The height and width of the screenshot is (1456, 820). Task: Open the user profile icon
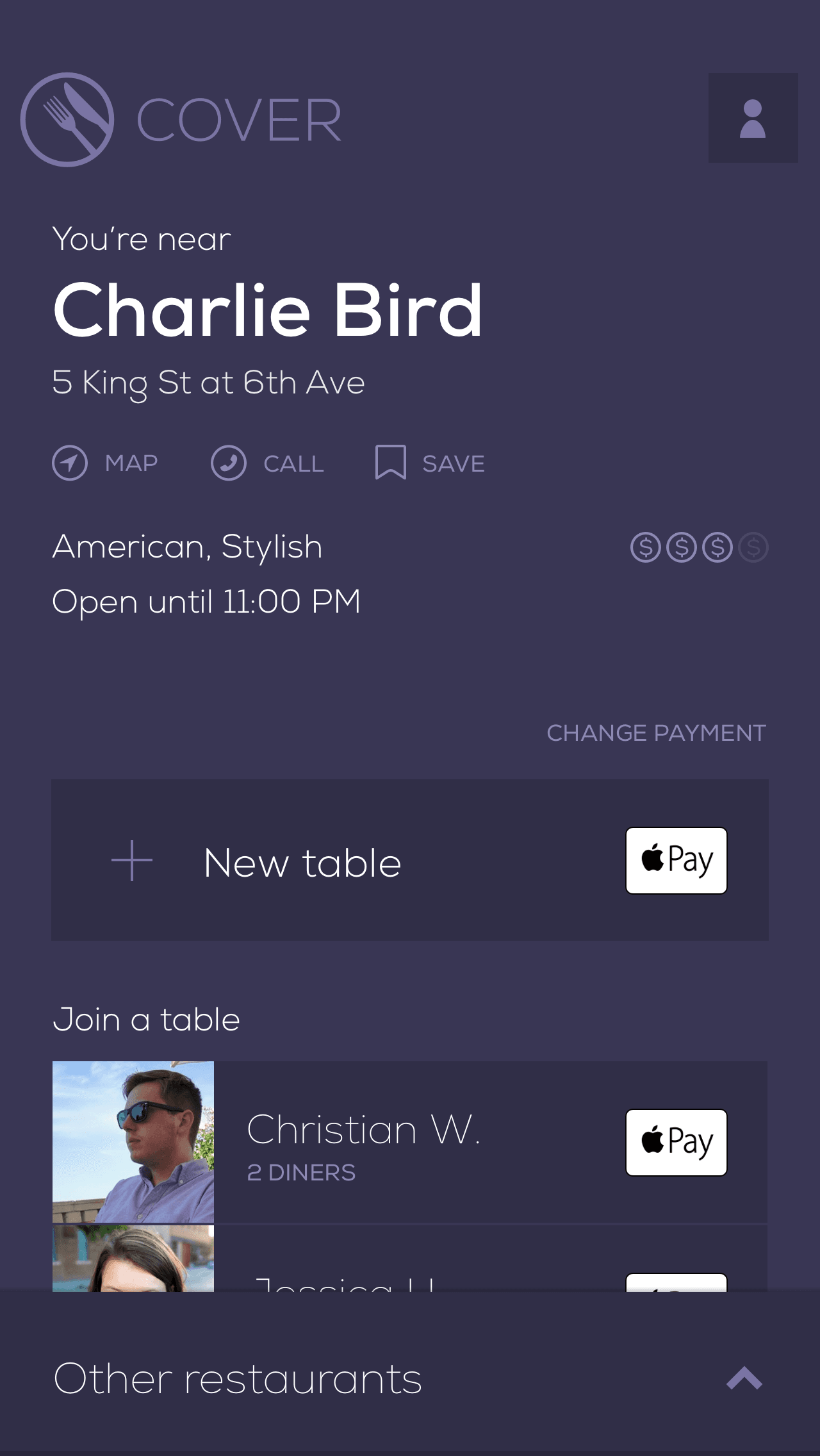tap(753, 118)
